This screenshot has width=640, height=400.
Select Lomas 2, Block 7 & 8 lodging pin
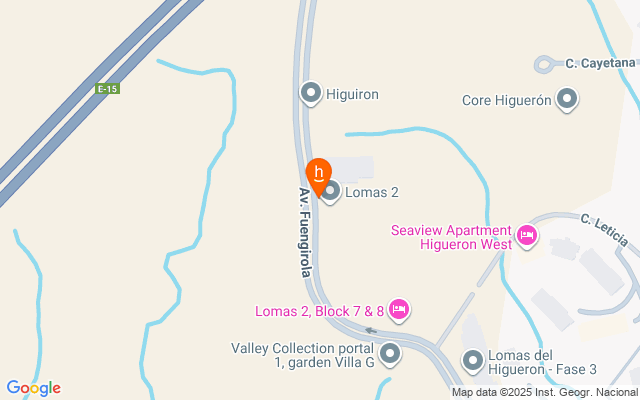(399, 310)
